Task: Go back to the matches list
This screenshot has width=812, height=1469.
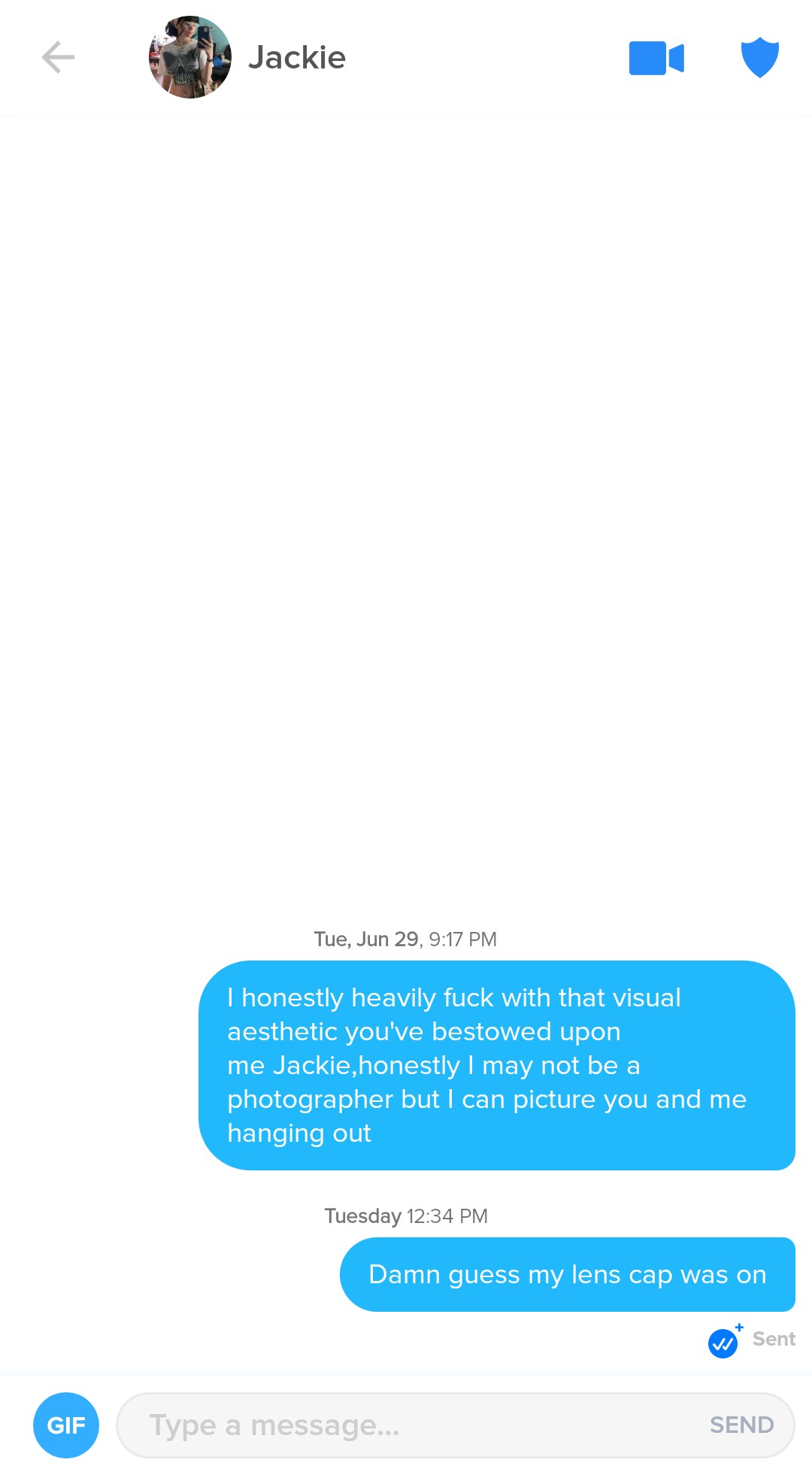Action: pyautogui.click(x=58, y=57)
